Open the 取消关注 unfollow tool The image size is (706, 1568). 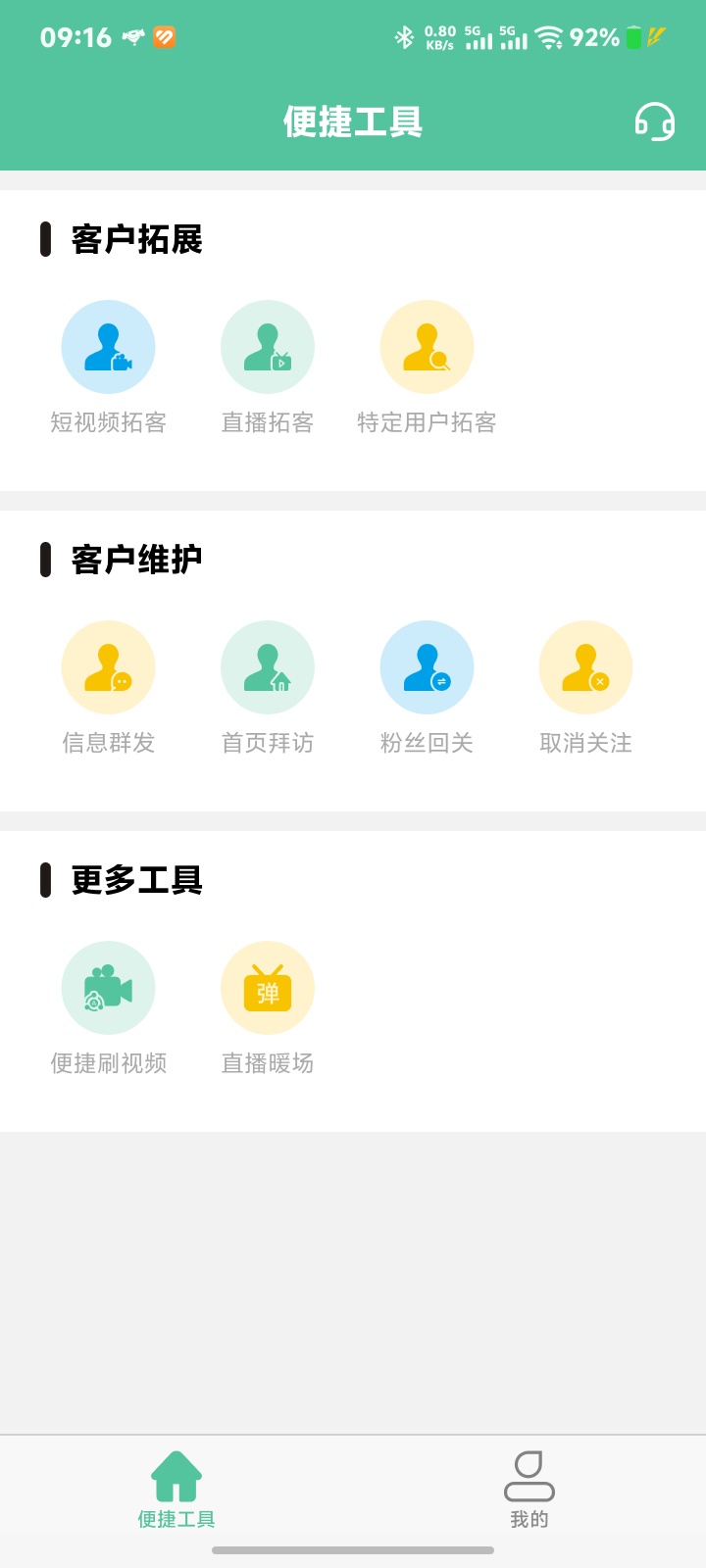[x=585, y=665]
